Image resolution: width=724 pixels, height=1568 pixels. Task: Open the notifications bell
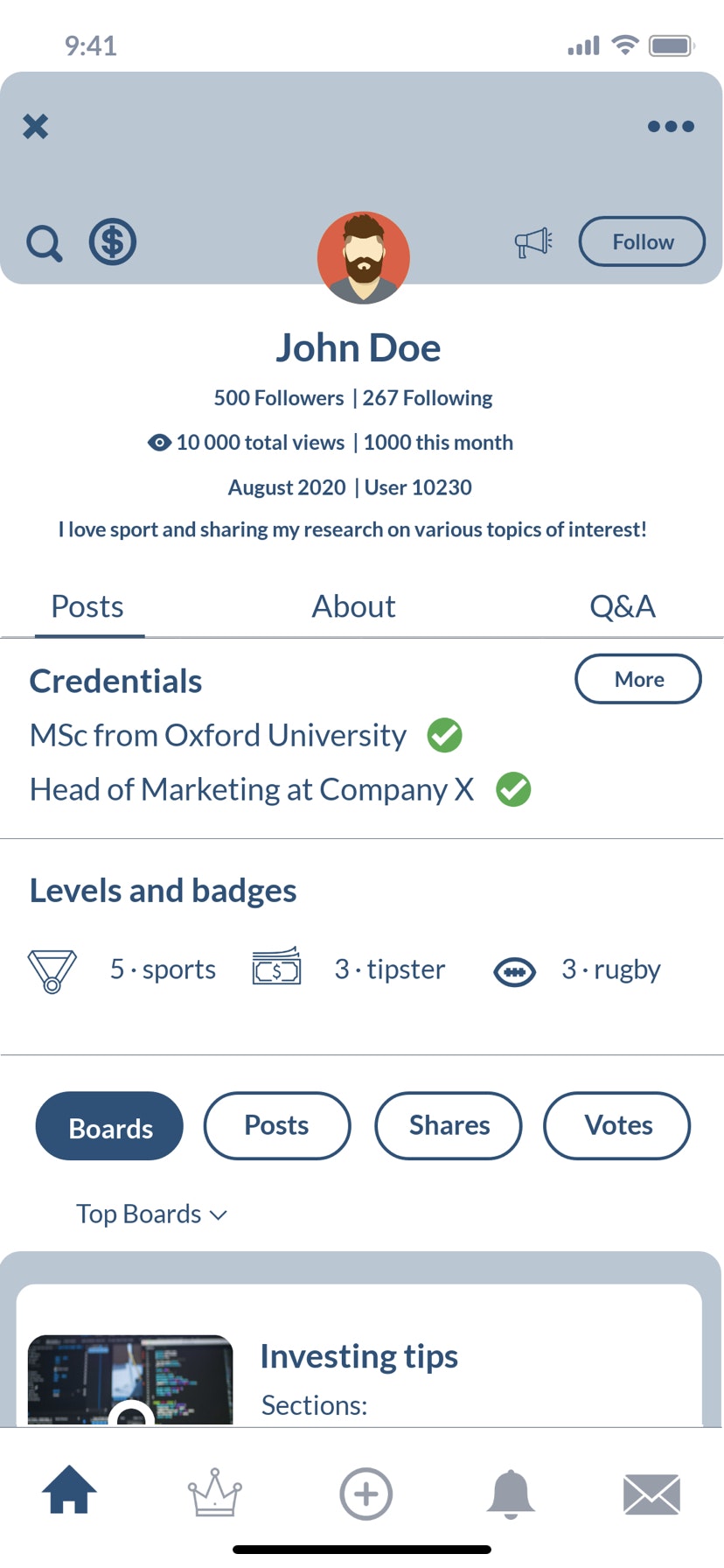(x=511, y=1493)
